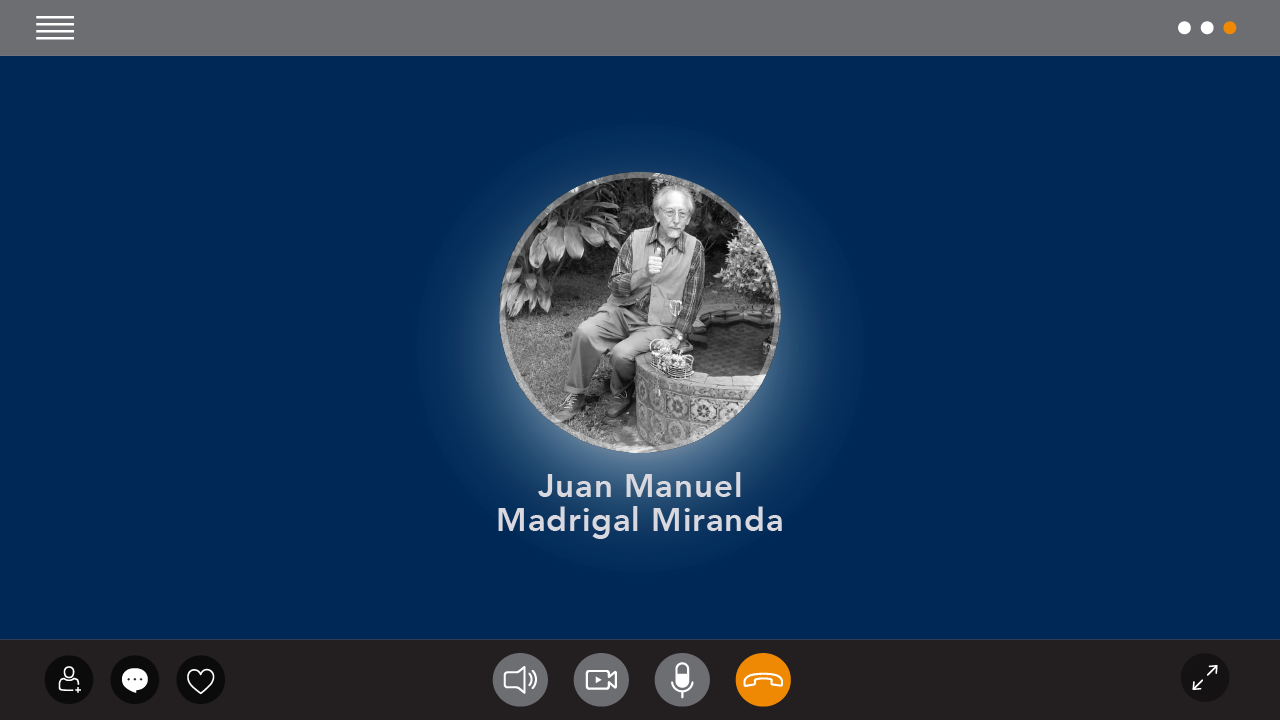Toggle the speaker audio
Image resolution: width=1280 pixels, height=720 pixels.
pyautogui.click(x=520, y=680)
